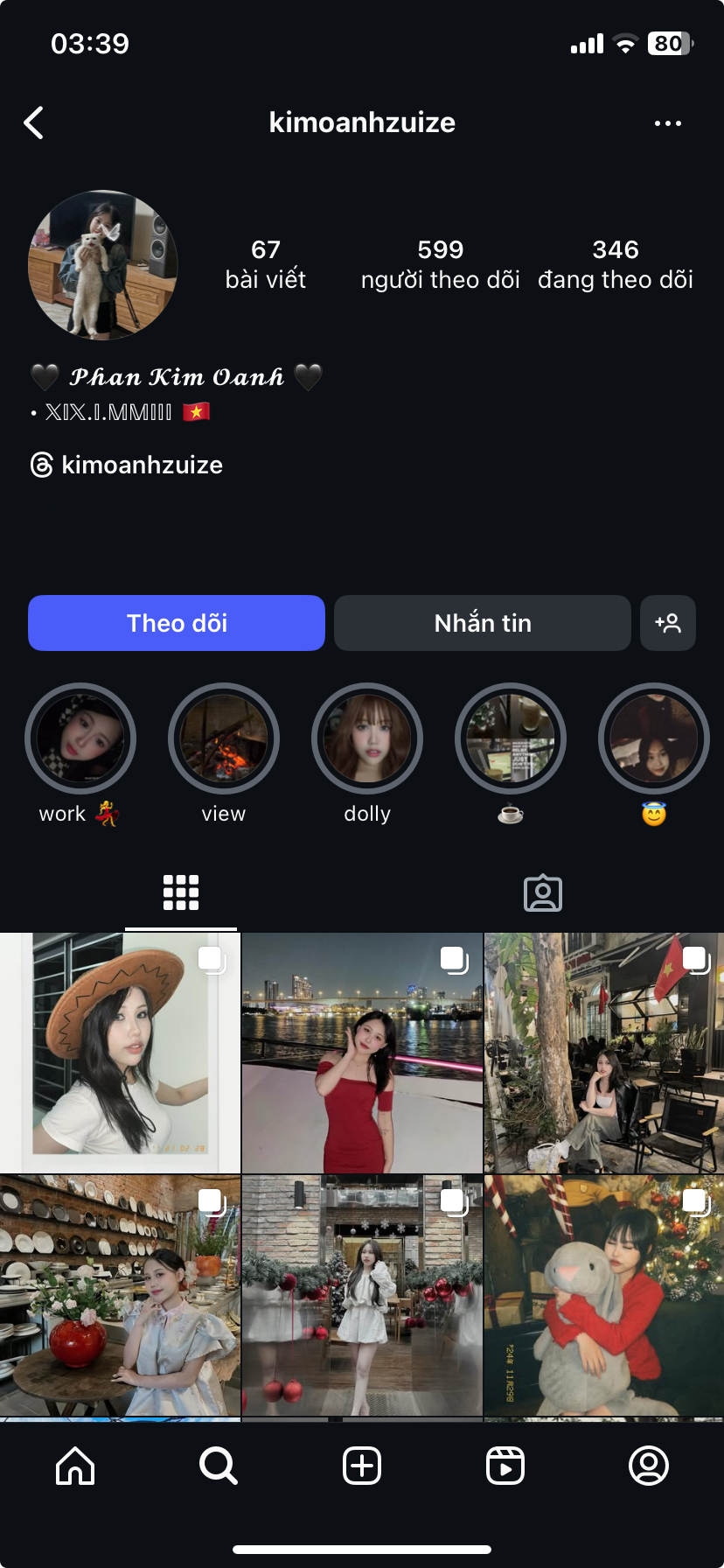The width and height of the screenshot is (724, 1568).
Task: Go back using the top-left arrow
Action: (34, 123)
